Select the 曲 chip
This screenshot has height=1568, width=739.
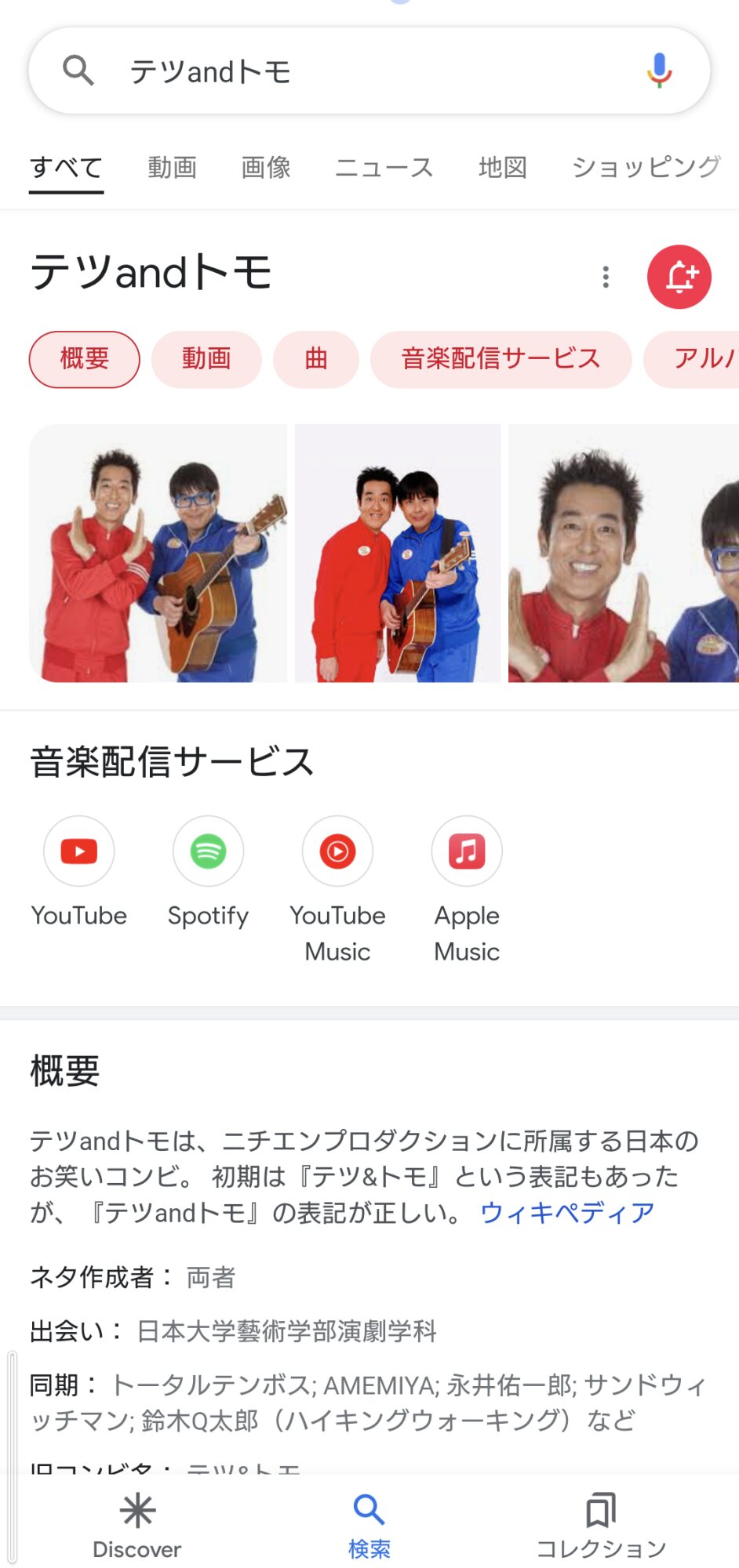[x=315, y=359]
